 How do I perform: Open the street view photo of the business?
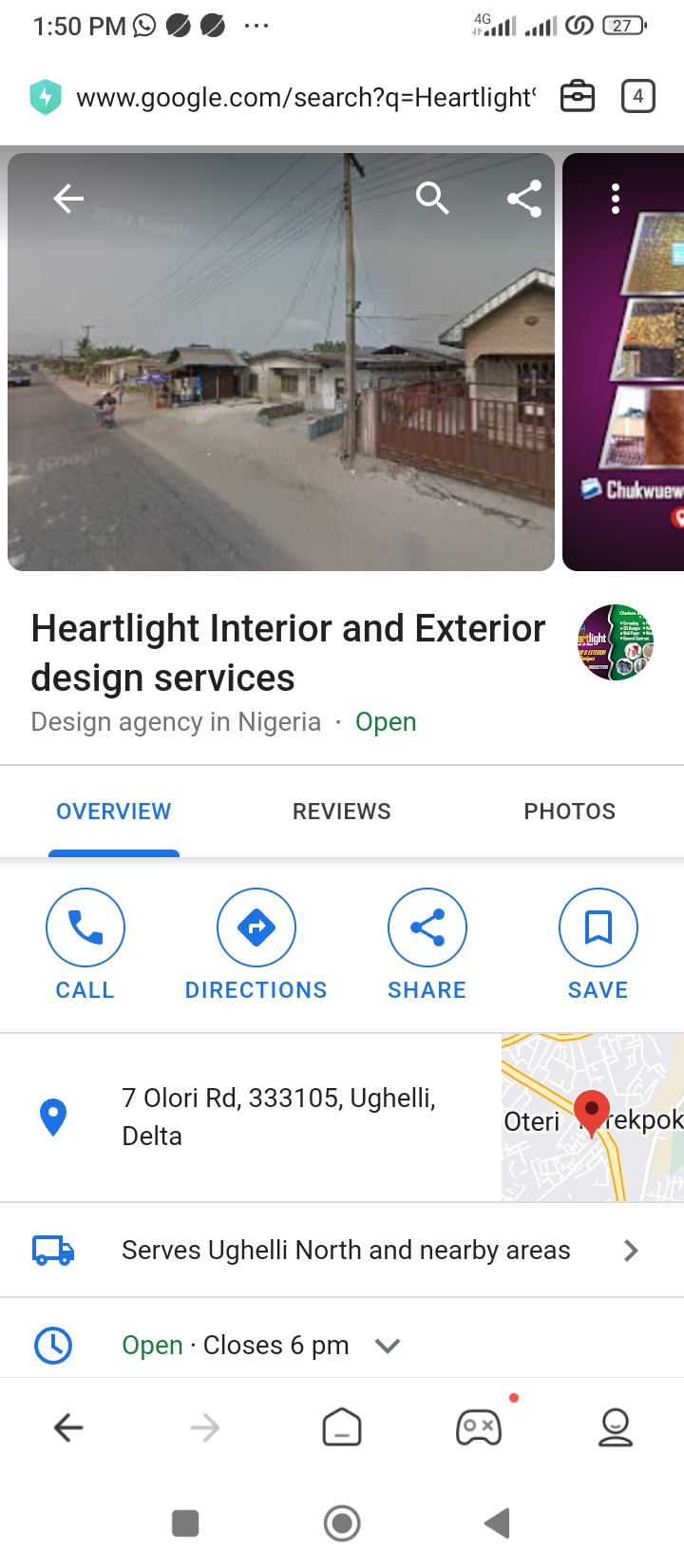pos(281,380)
